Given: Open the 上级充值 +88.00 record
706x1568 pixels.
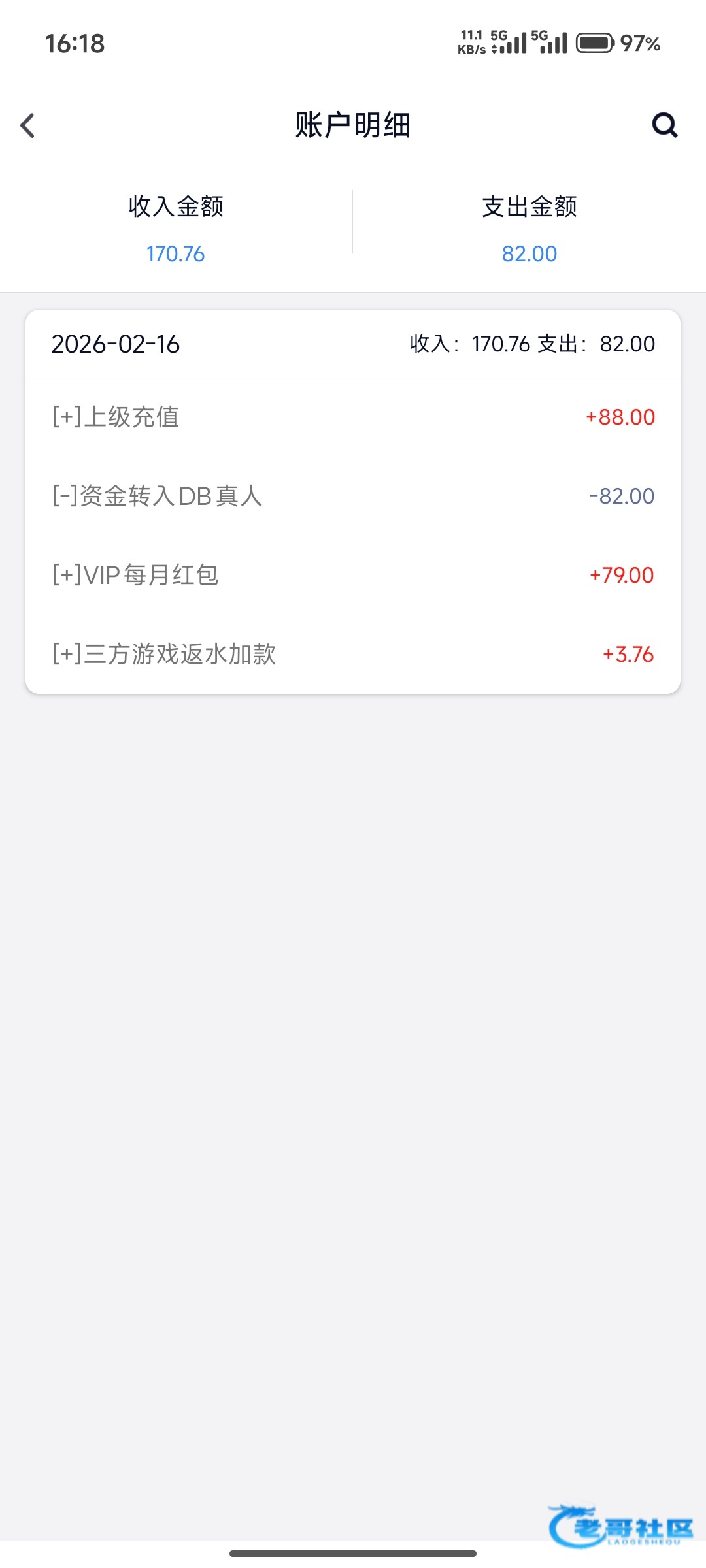Looking at the screenshot, I should tap(353, 417).
